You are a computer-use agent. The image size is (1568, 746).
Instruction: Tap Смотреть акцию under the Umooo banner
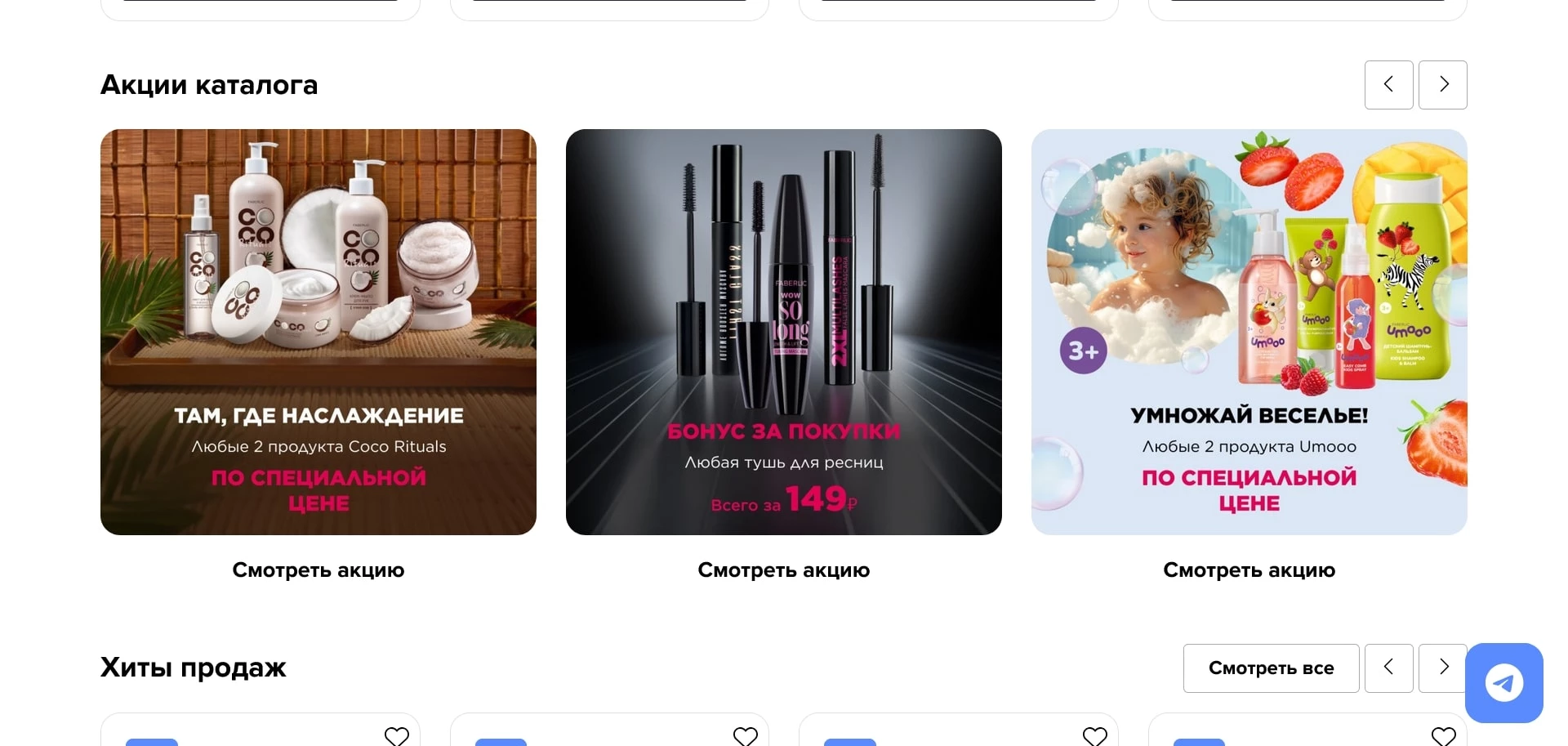(x=1249, y=570)
